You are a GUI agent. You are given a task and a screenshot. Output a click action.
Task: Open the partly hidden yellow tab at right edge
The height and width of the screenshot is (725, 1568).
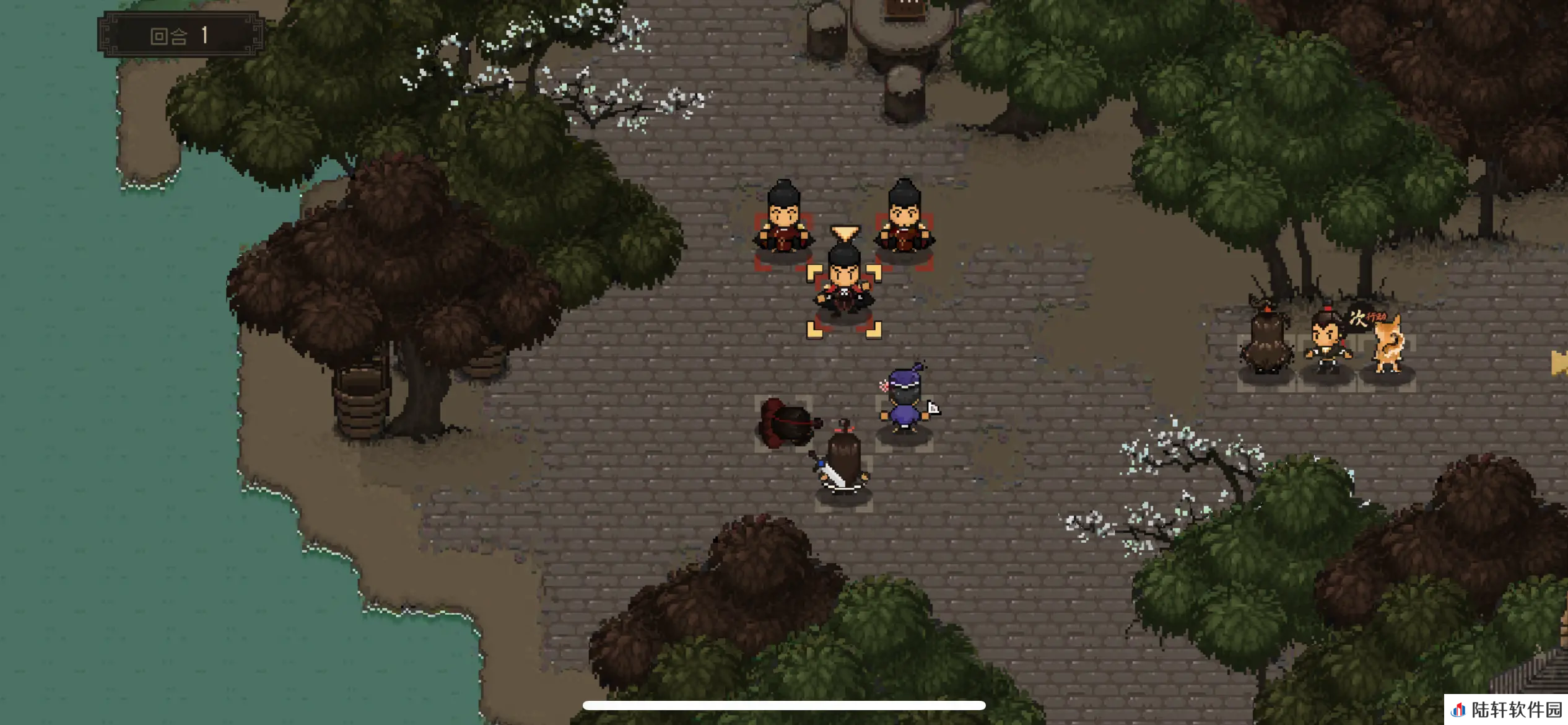(1561, 363)
